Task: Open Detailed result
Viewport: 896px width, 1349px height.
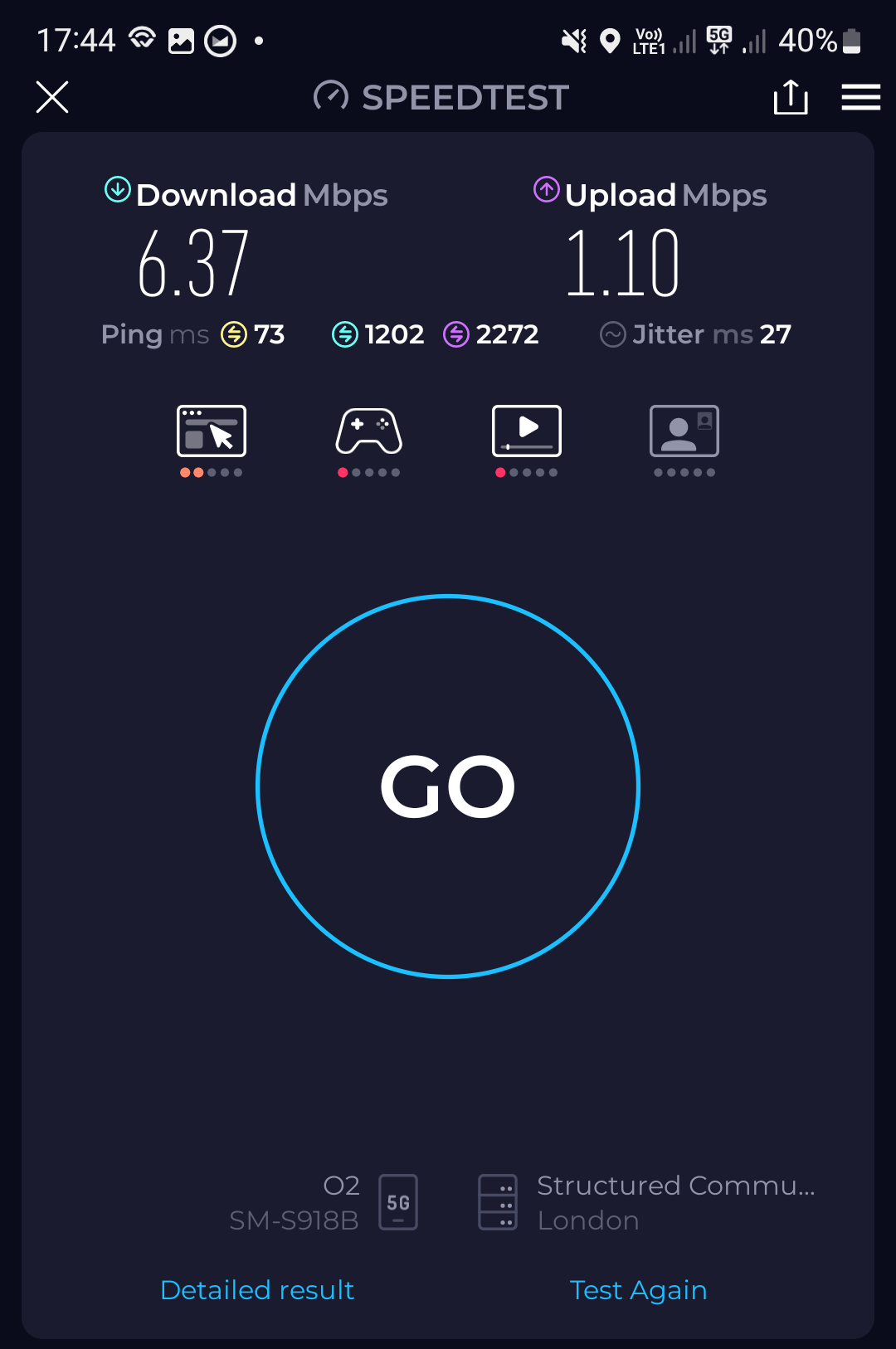Action: point(257,1290)
